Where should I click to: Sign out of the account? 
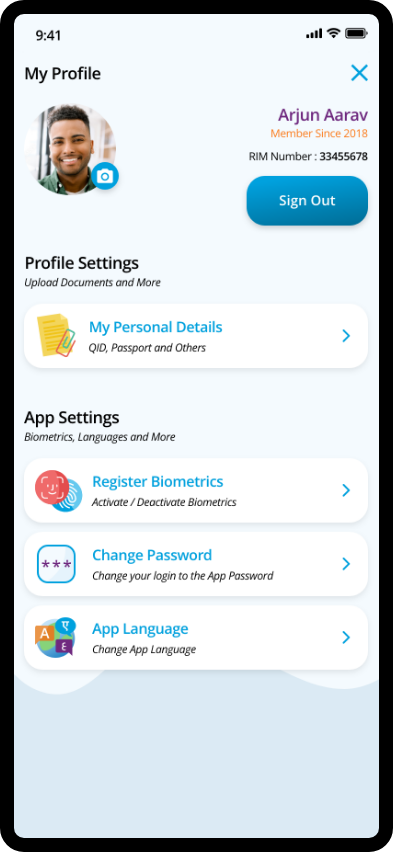307,201
